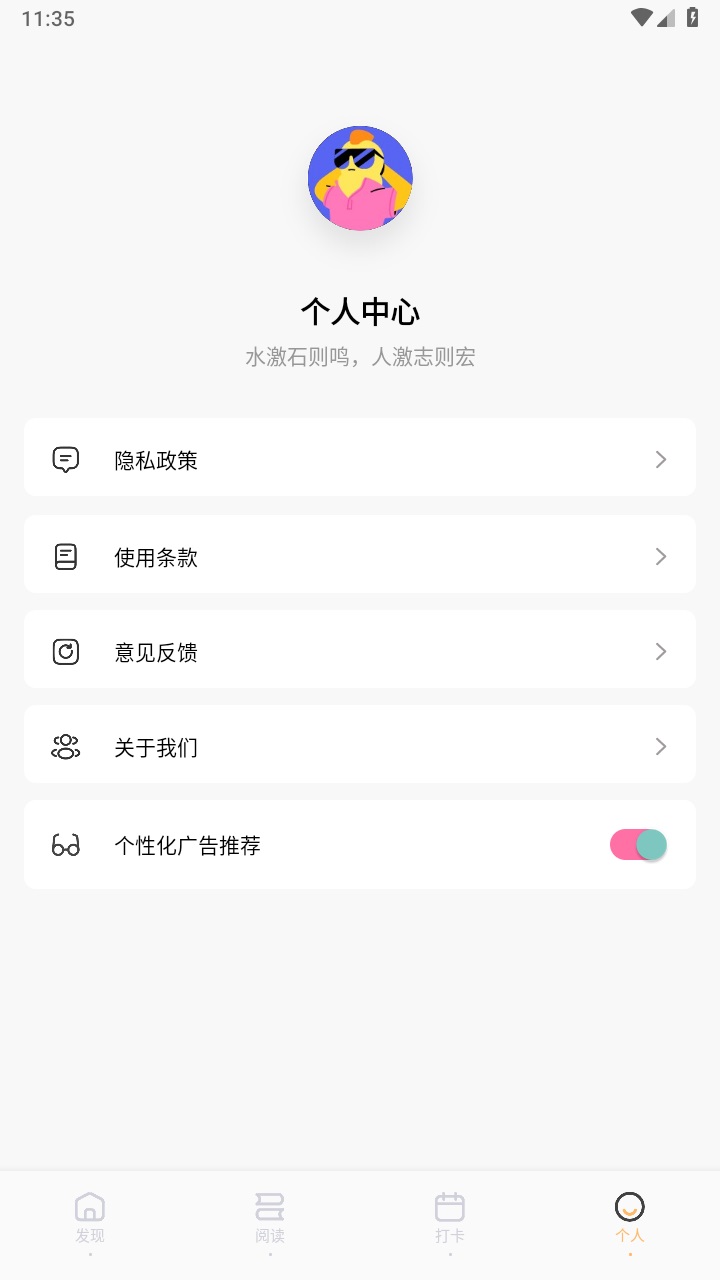This screenshot has height=1280, width=720.
Task: Switch to the 发现 tab
Action: click(x=90, y=1218)
